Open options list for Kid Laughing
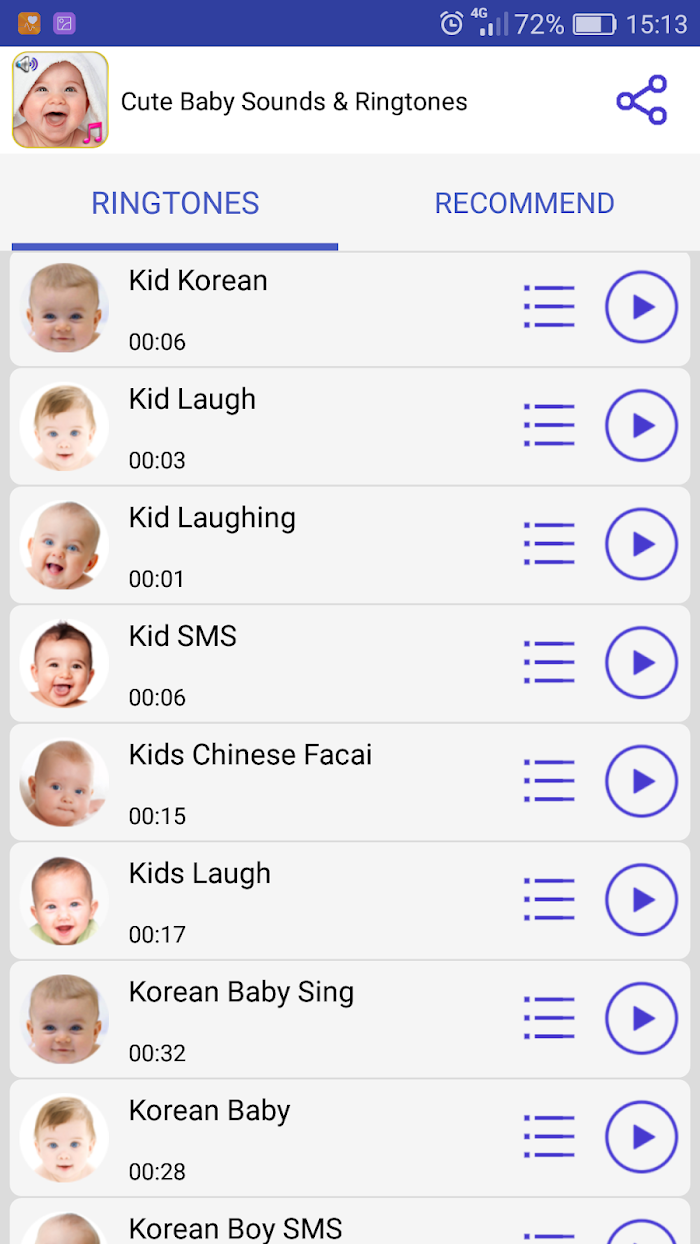 pyautogui.click(x=549, y=544)
